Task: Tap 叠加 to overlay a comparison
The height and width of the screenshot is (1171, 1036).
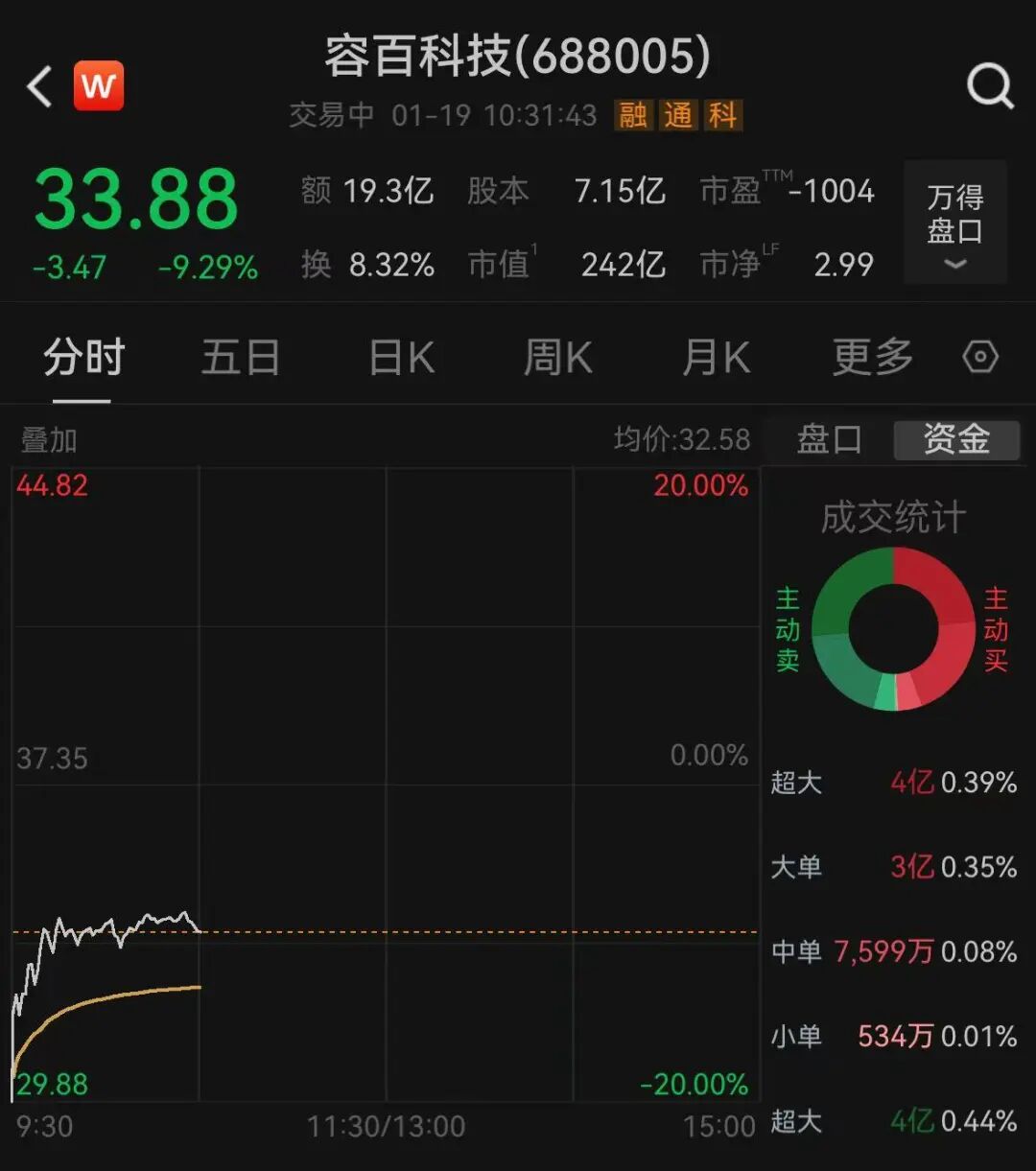Action: 49,440
